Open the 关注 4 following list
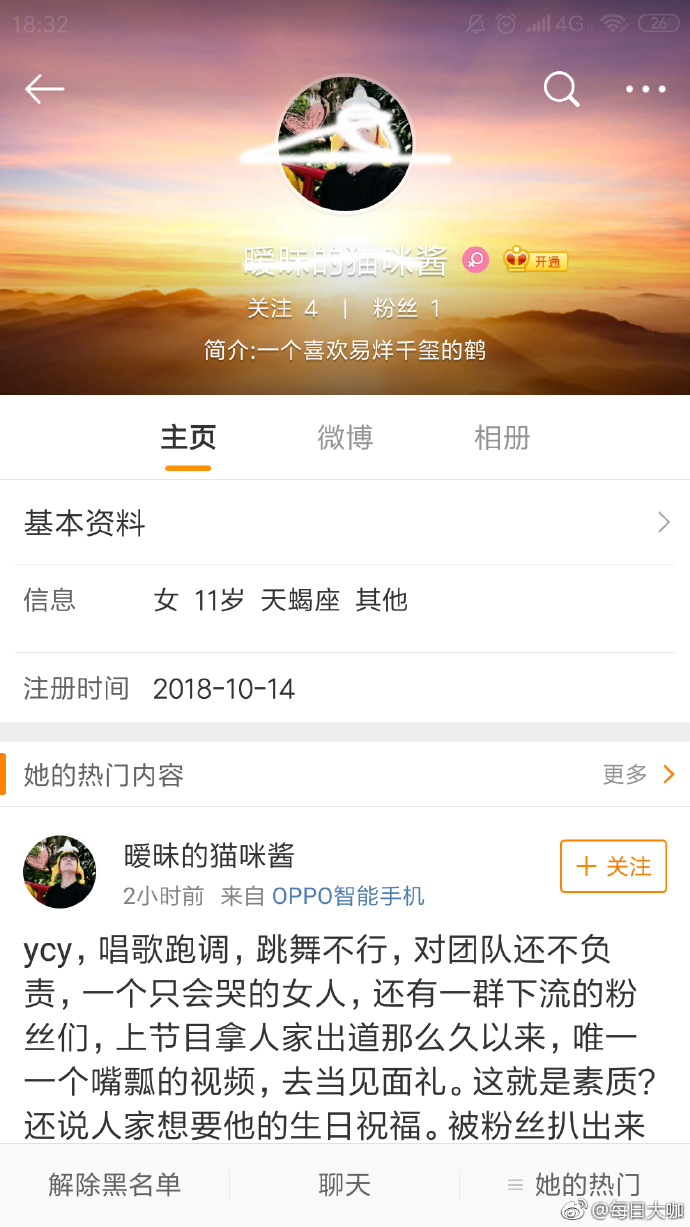690x1227 pixels. (282, 308)
